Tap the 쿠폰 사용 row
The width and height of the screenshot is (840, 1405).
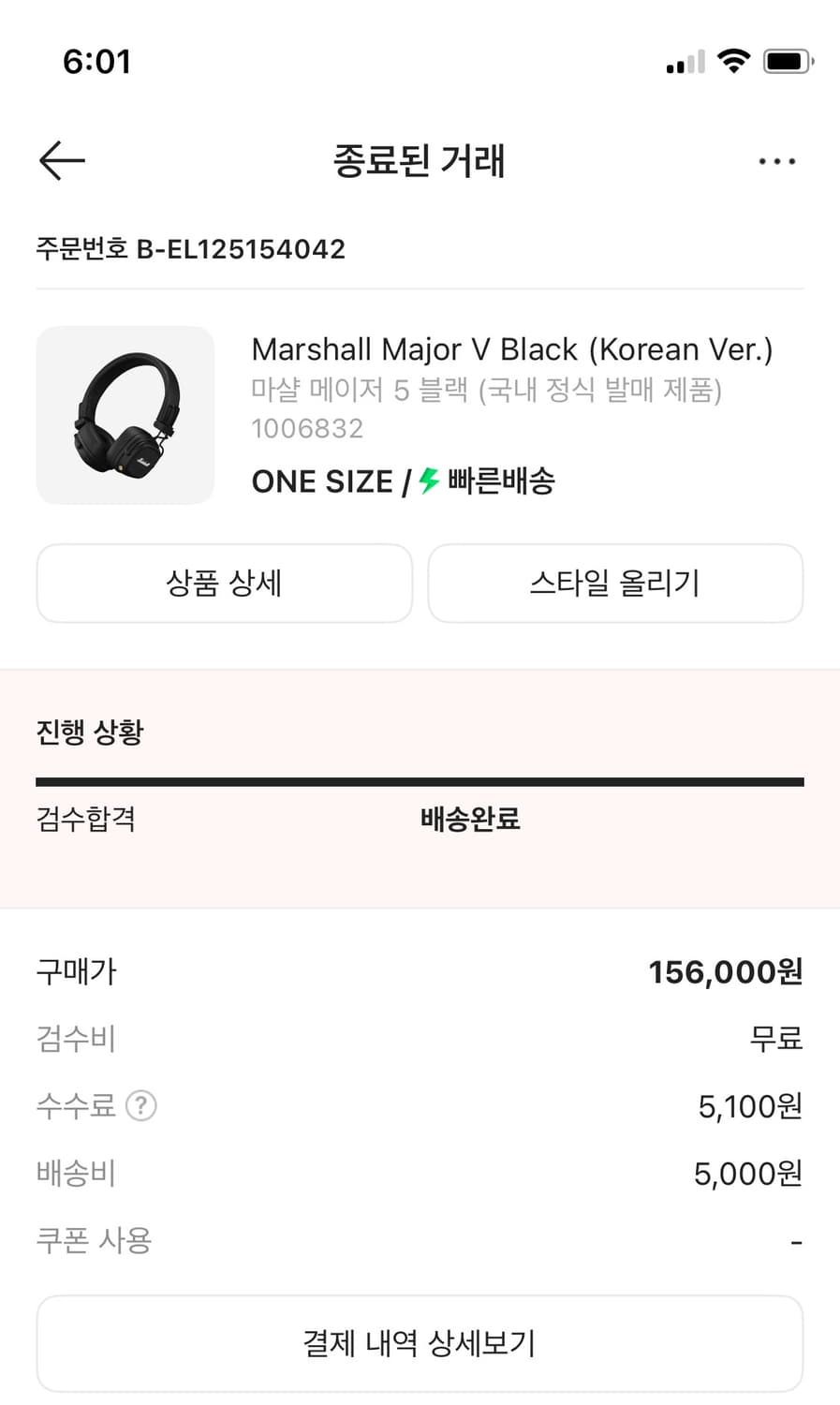tap(92, 1240)
